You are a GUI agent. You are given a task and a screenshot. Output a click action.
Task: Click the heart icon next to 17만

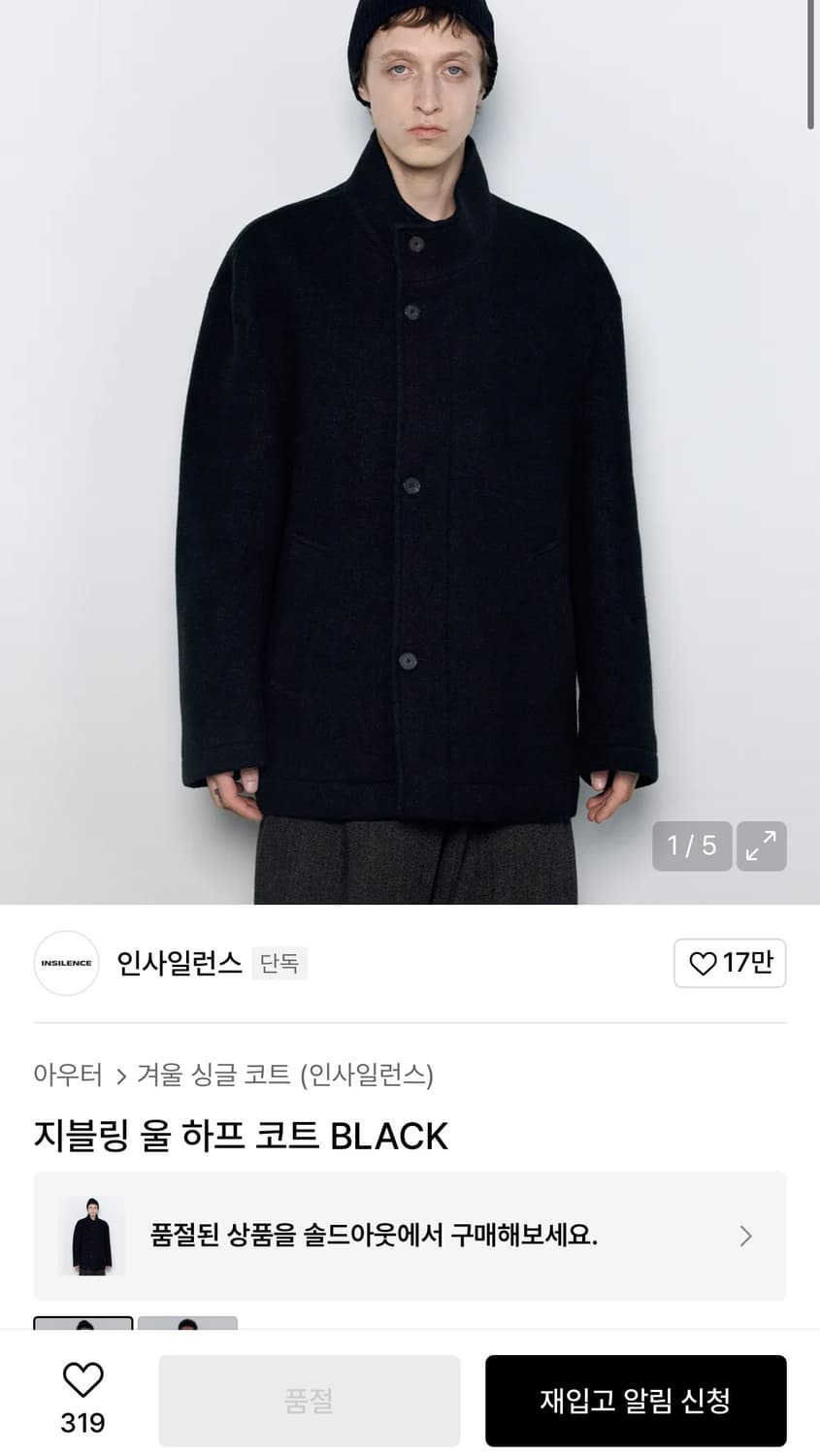(x=703, y=963)
